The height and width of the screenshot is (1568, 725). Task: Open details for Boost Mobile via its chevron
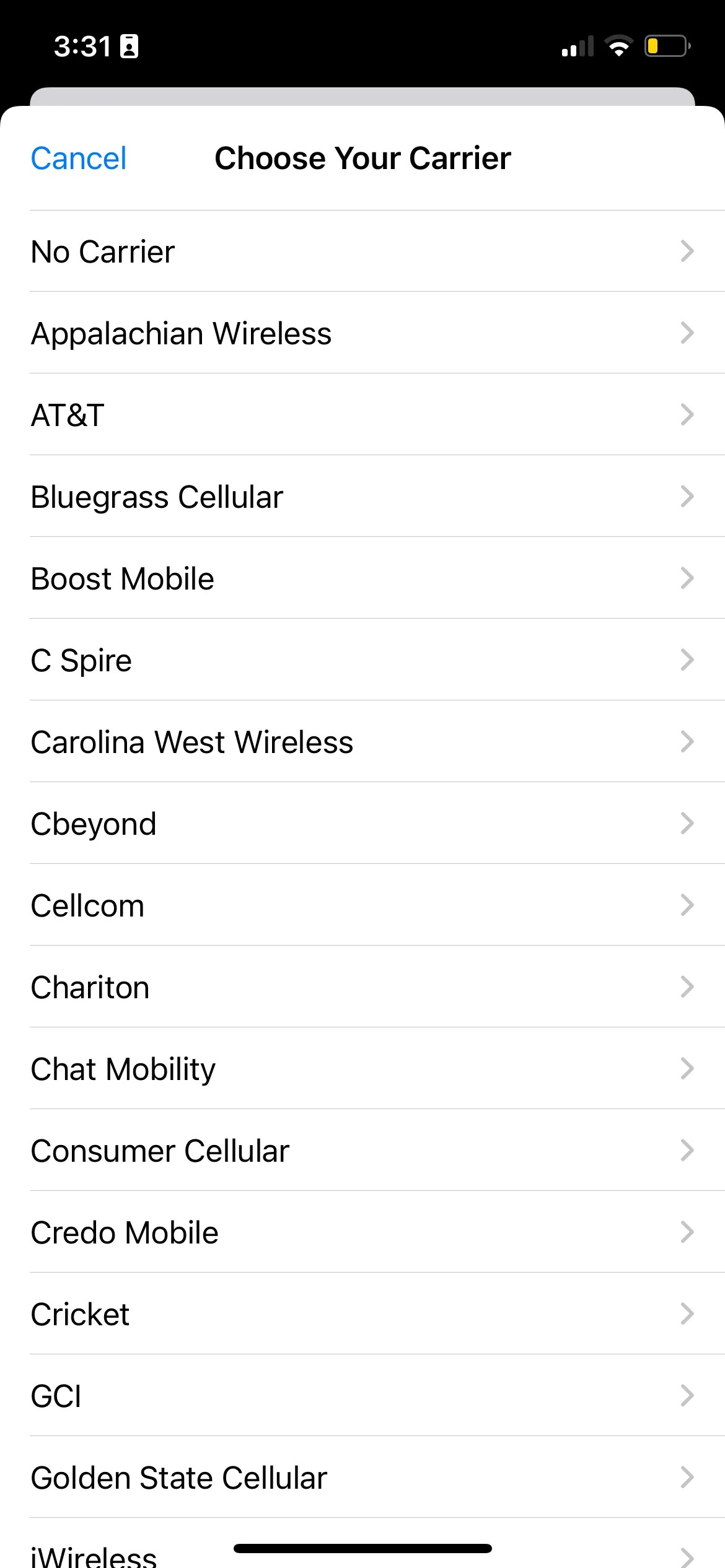click(687, 578)
